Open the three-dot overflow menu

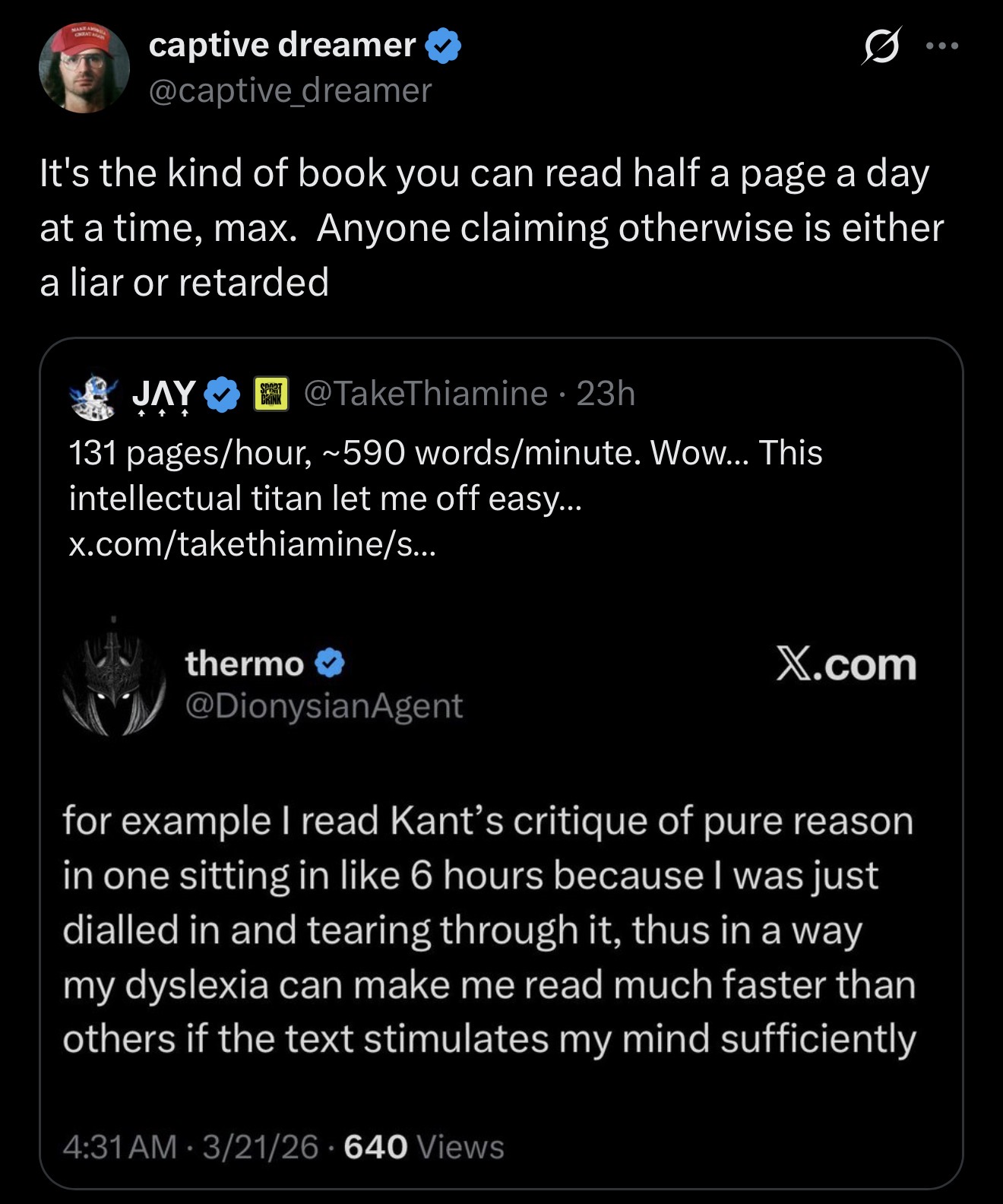click(943, 46)
